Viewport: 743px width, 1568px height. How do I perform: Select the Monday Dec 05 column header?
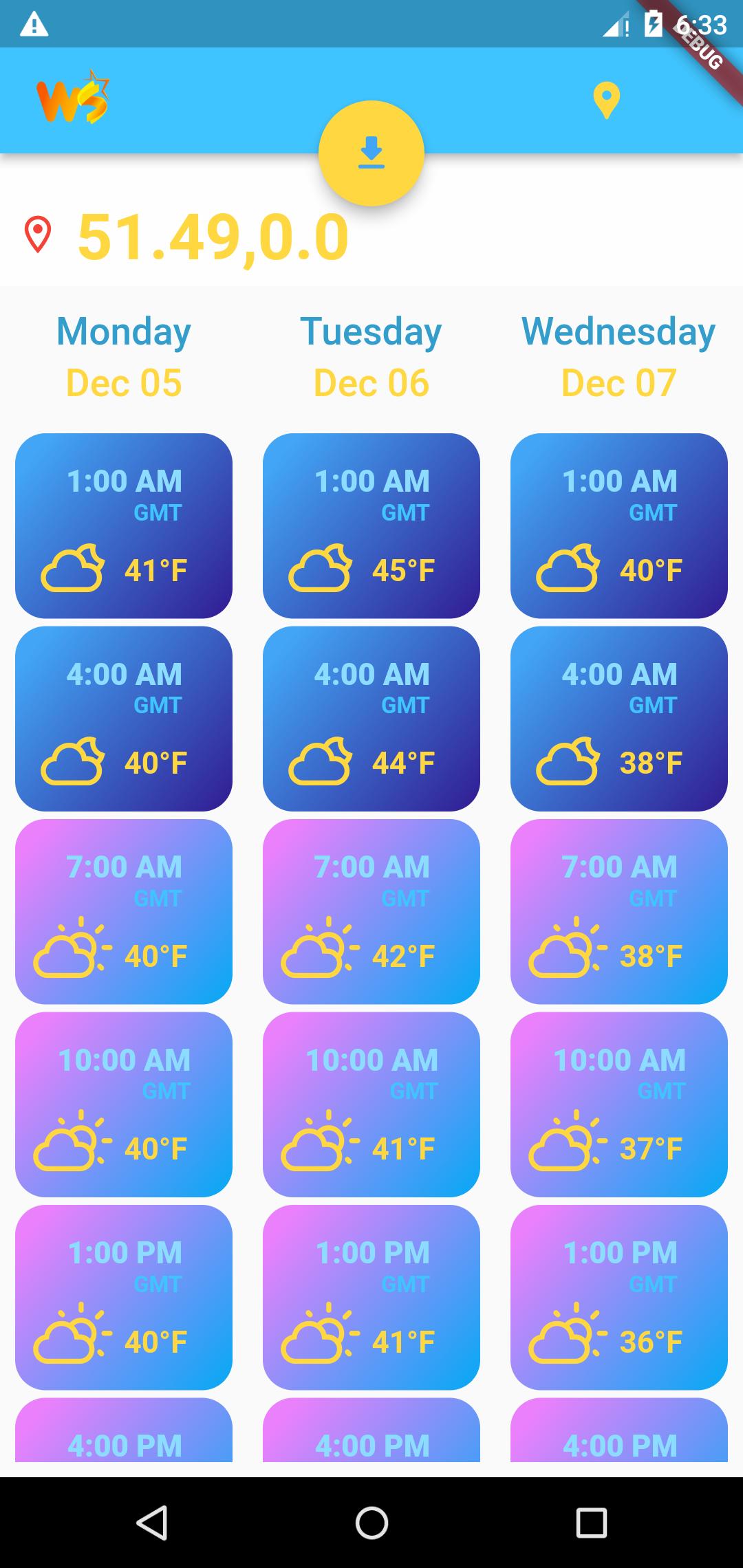coord(123,358)
